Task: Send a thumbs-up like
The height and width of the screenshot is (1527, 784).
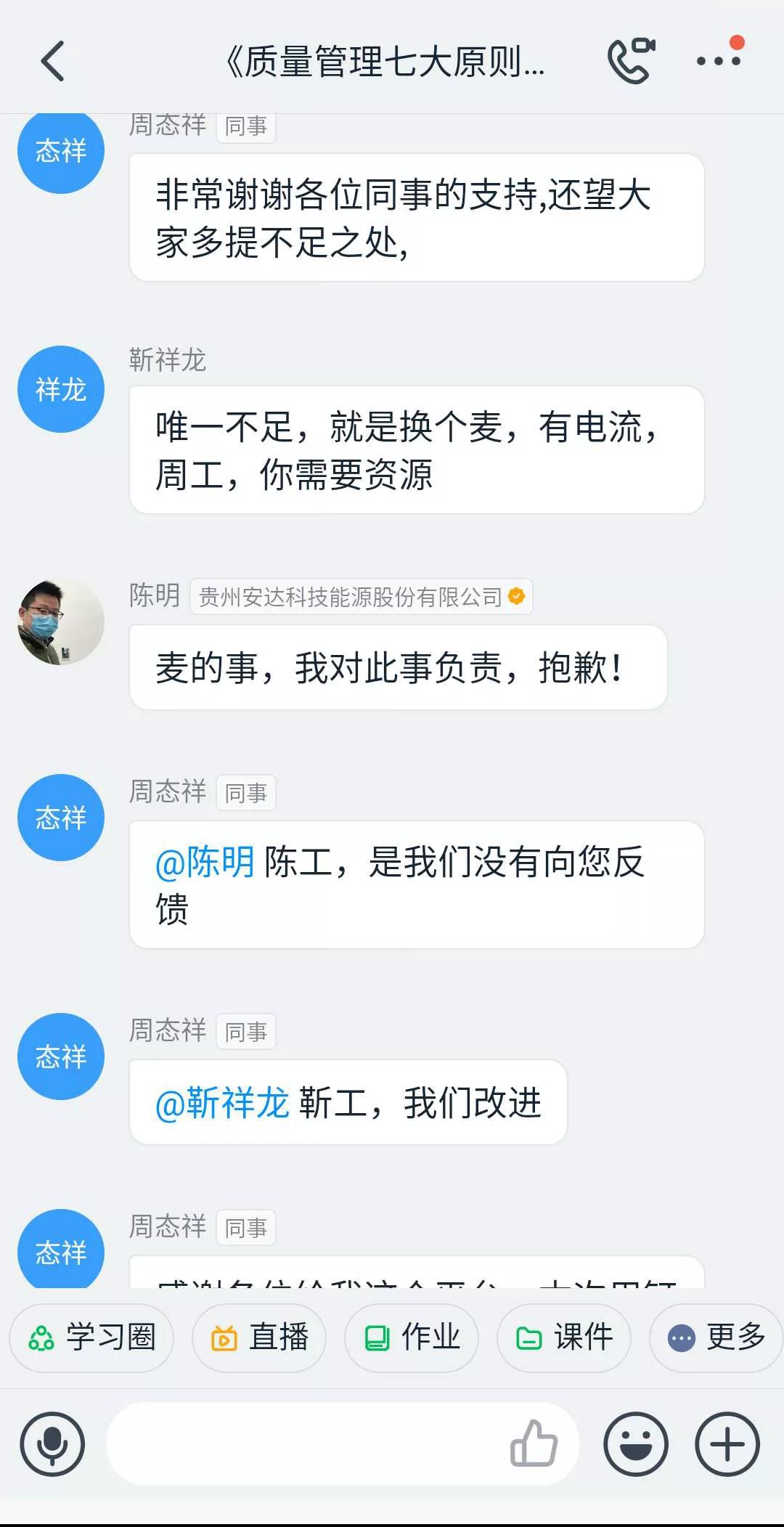Action: point(534,1443)
